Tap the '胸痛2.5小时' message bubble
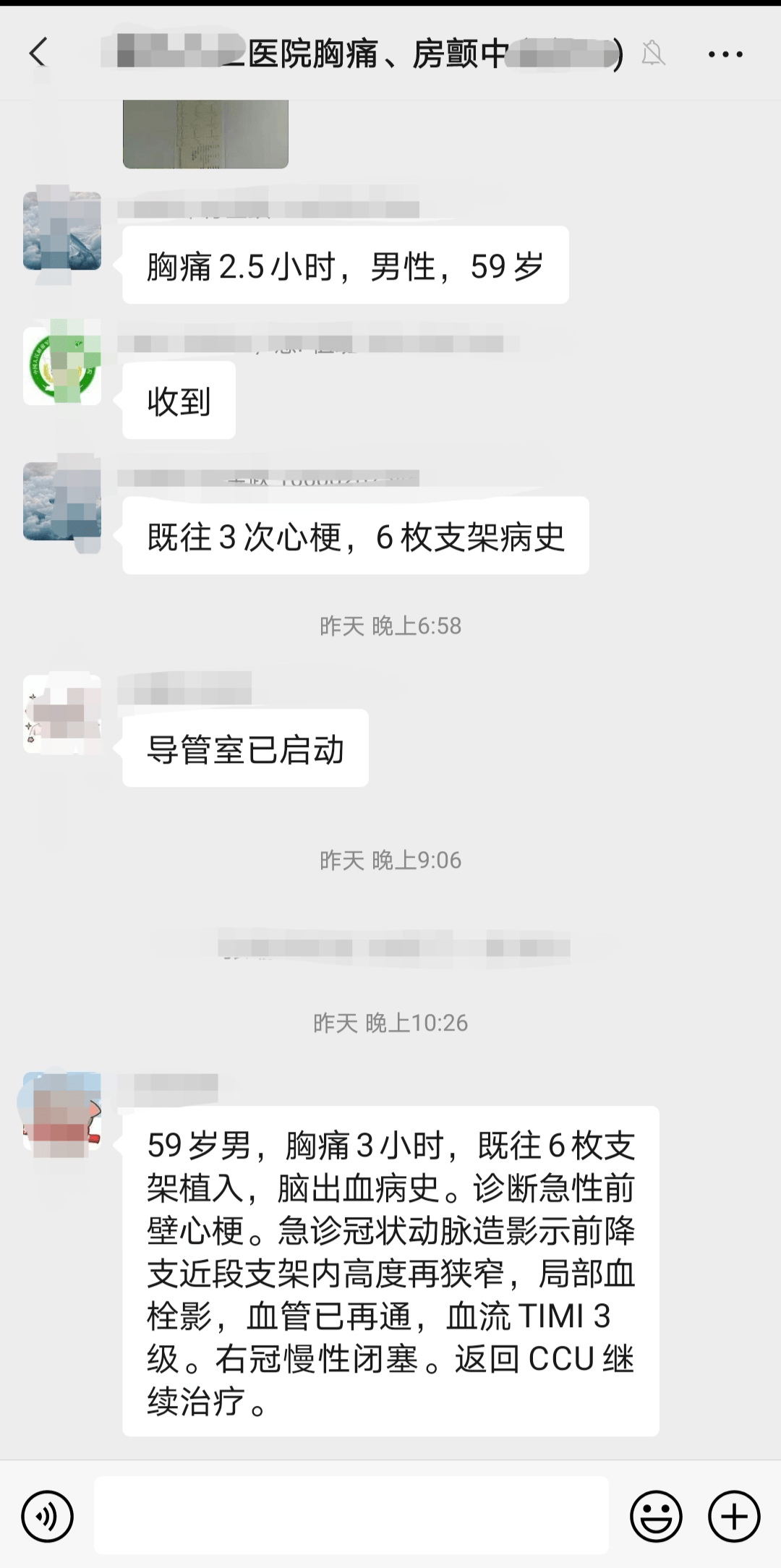The height and width of the screenshot is (1568, 781). pyautogui.click(x=347, y=266)
